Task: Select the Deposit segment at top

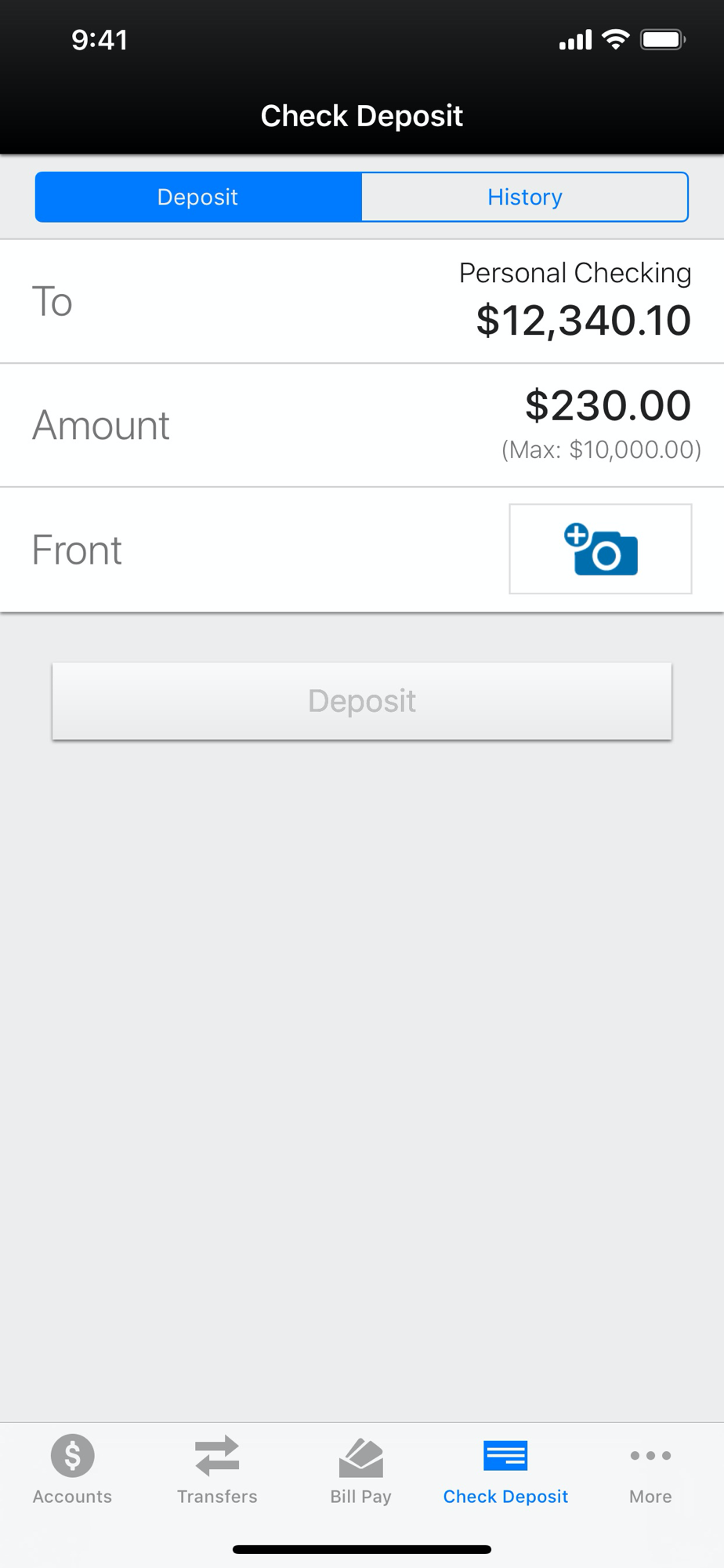Action: [198, 197]
